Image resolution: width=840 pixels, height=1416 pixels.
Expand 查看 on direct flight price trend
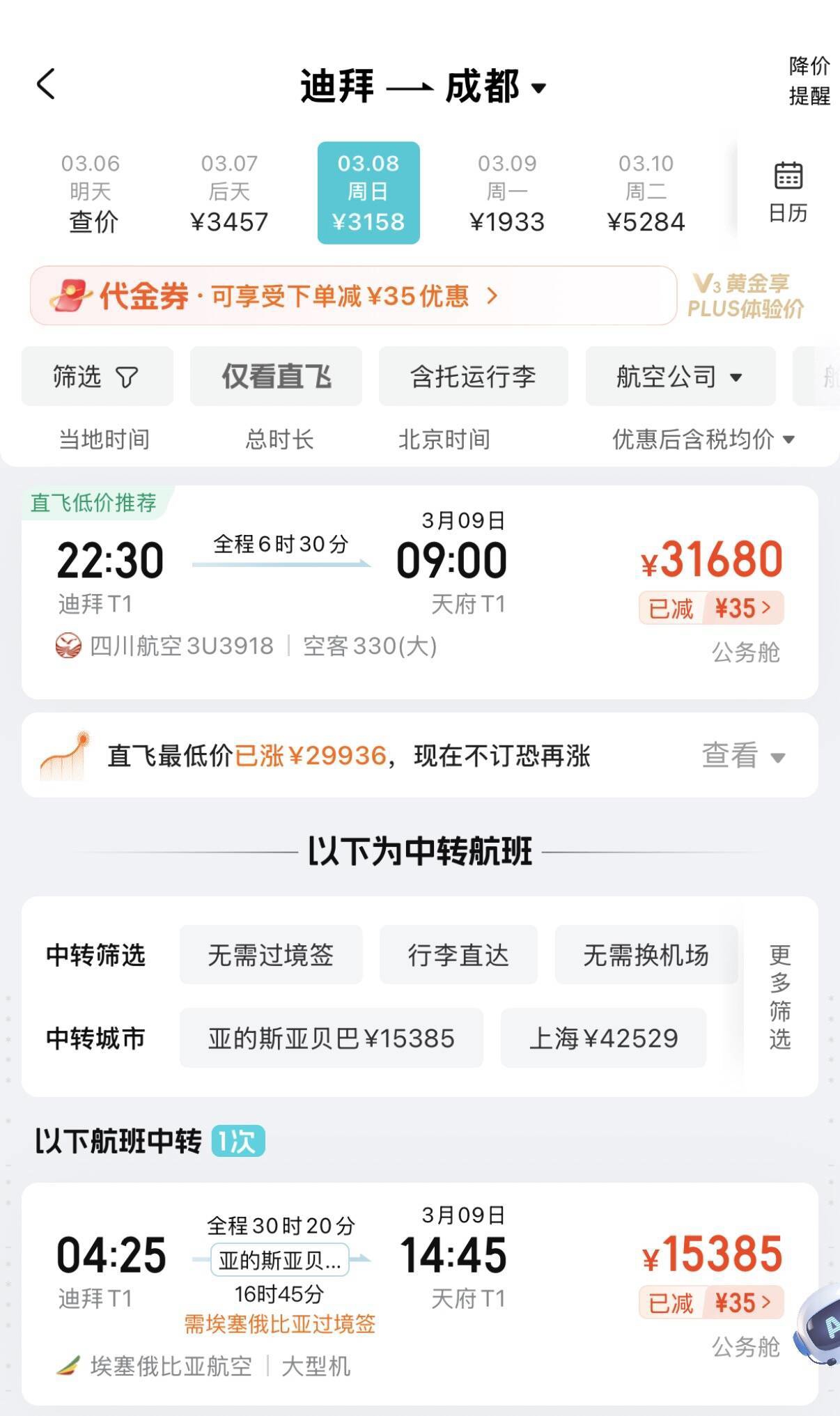tap(742, 756)
